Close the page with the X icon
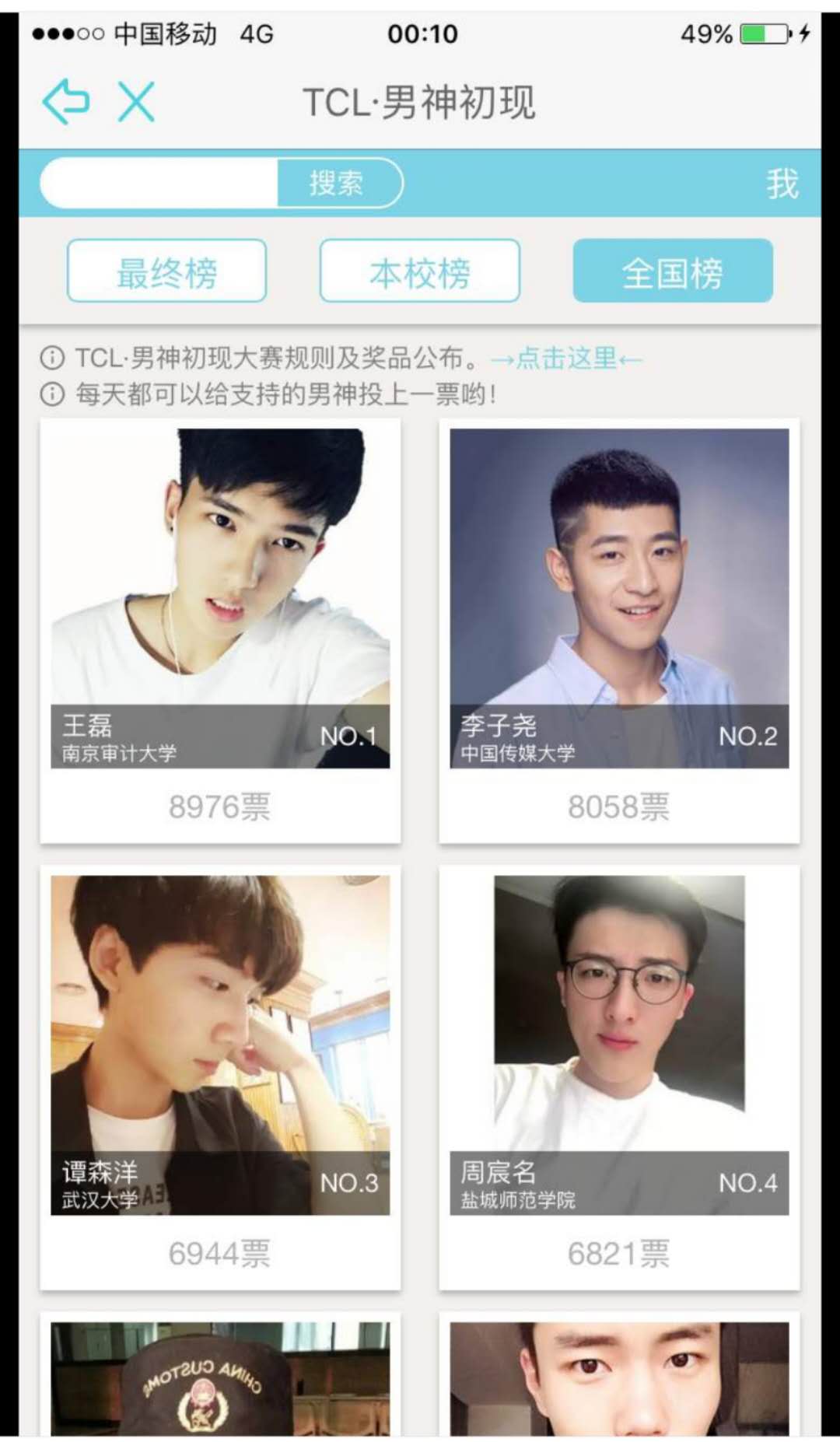 point(136,102)
